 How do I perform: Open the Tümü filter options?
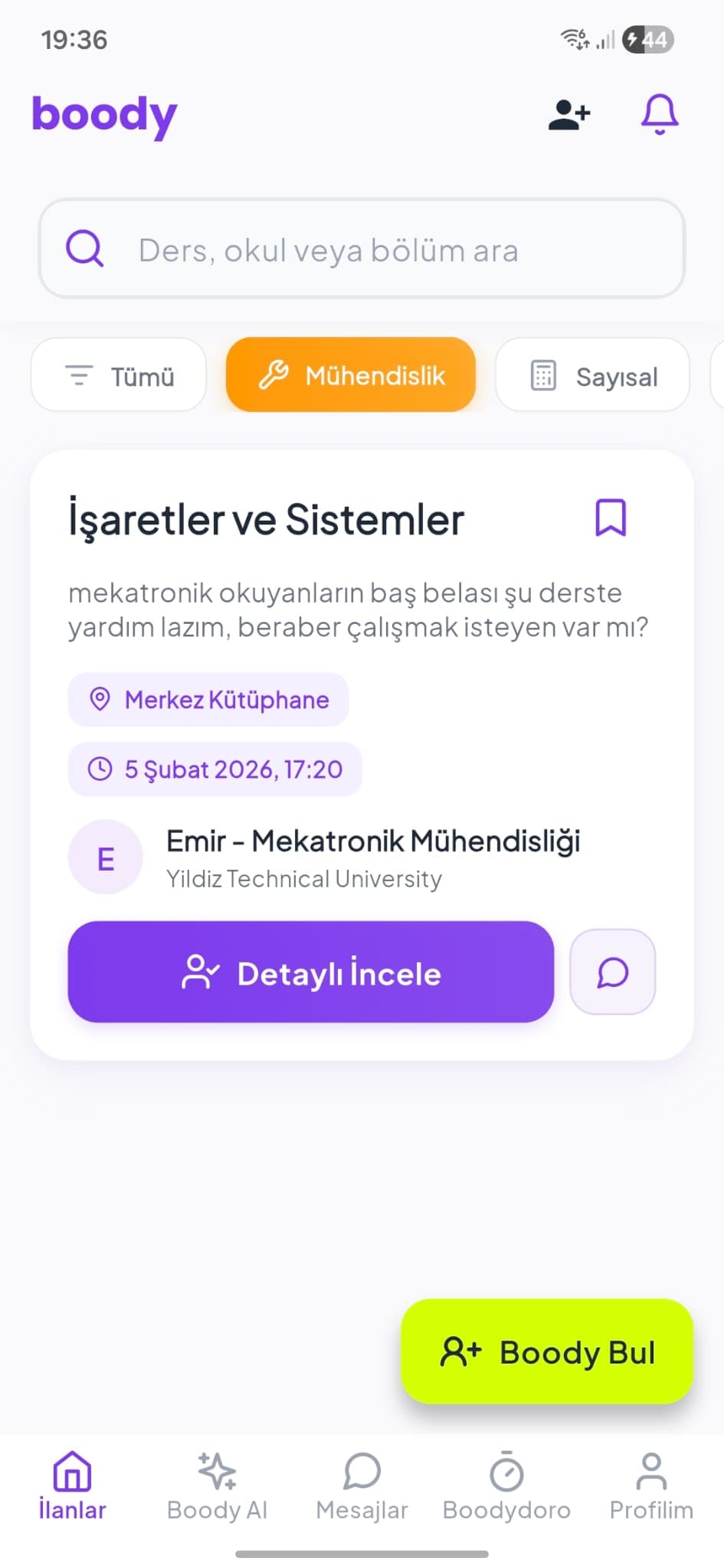click(x=118, y=375)
